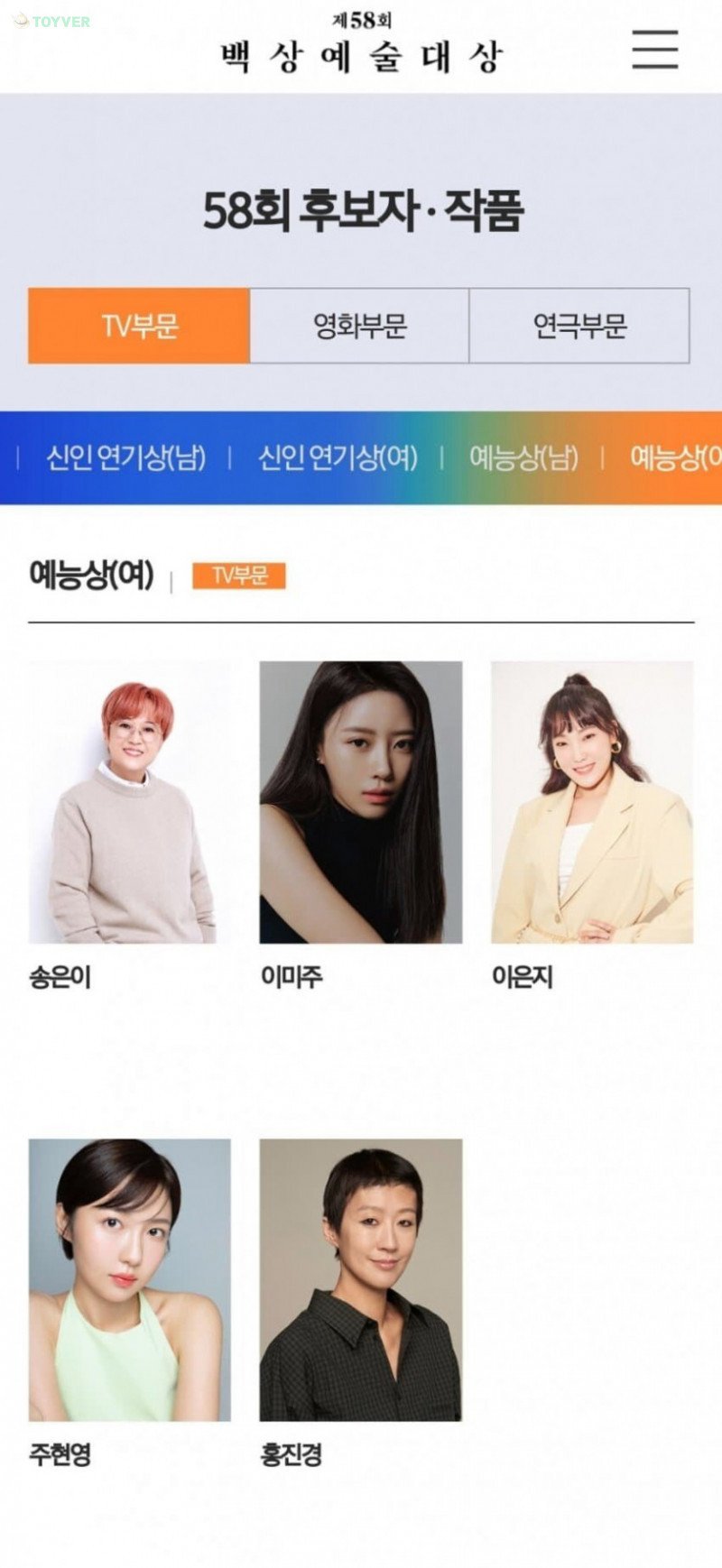Image resolution: width=722 pixels, height=1568 pixels.
Task: Choose the 신인 연기상(남) category
Action: pos(126,458)
